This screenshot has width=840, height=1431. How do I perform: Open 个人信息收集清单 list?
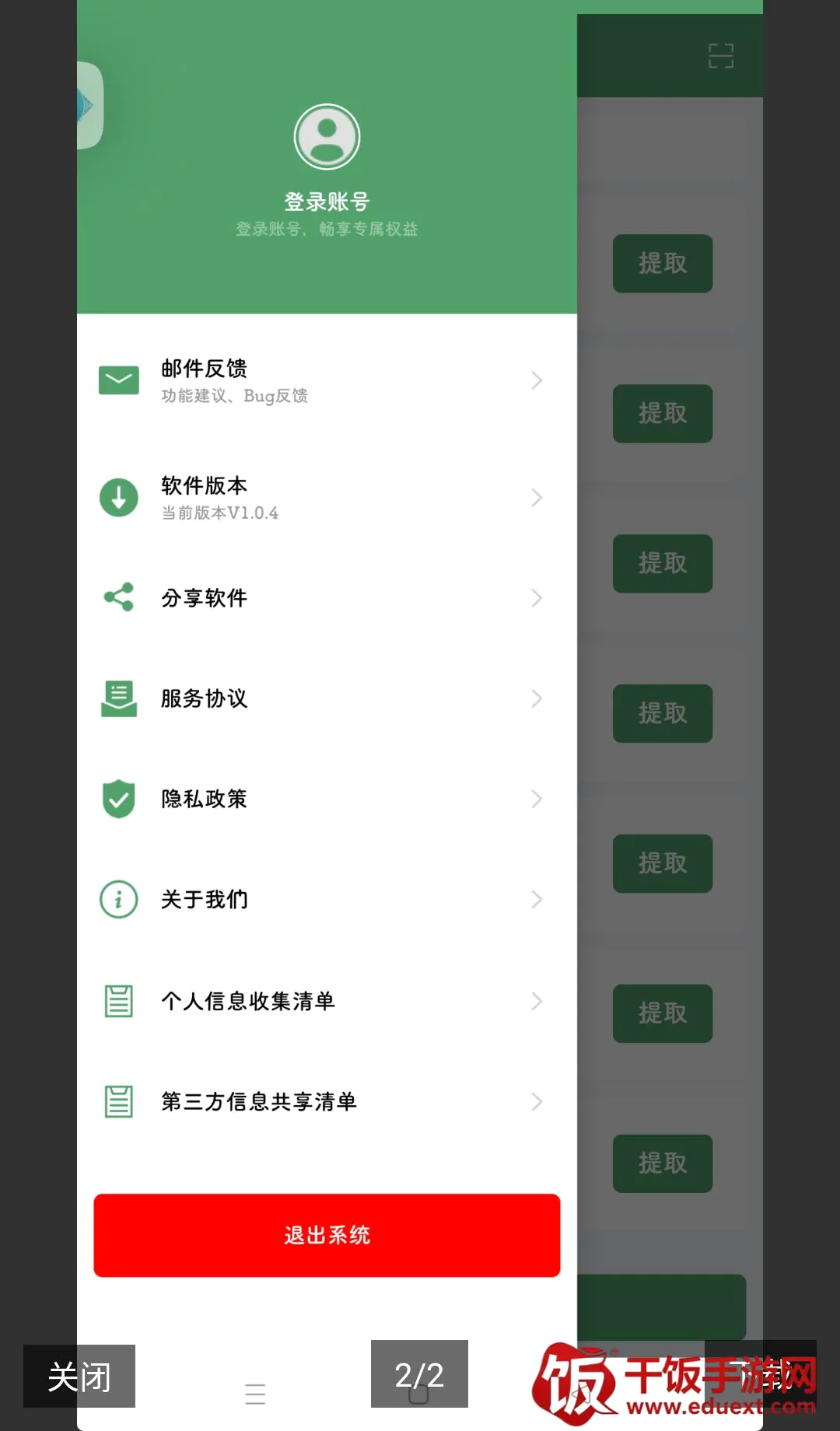(327, 1001)
